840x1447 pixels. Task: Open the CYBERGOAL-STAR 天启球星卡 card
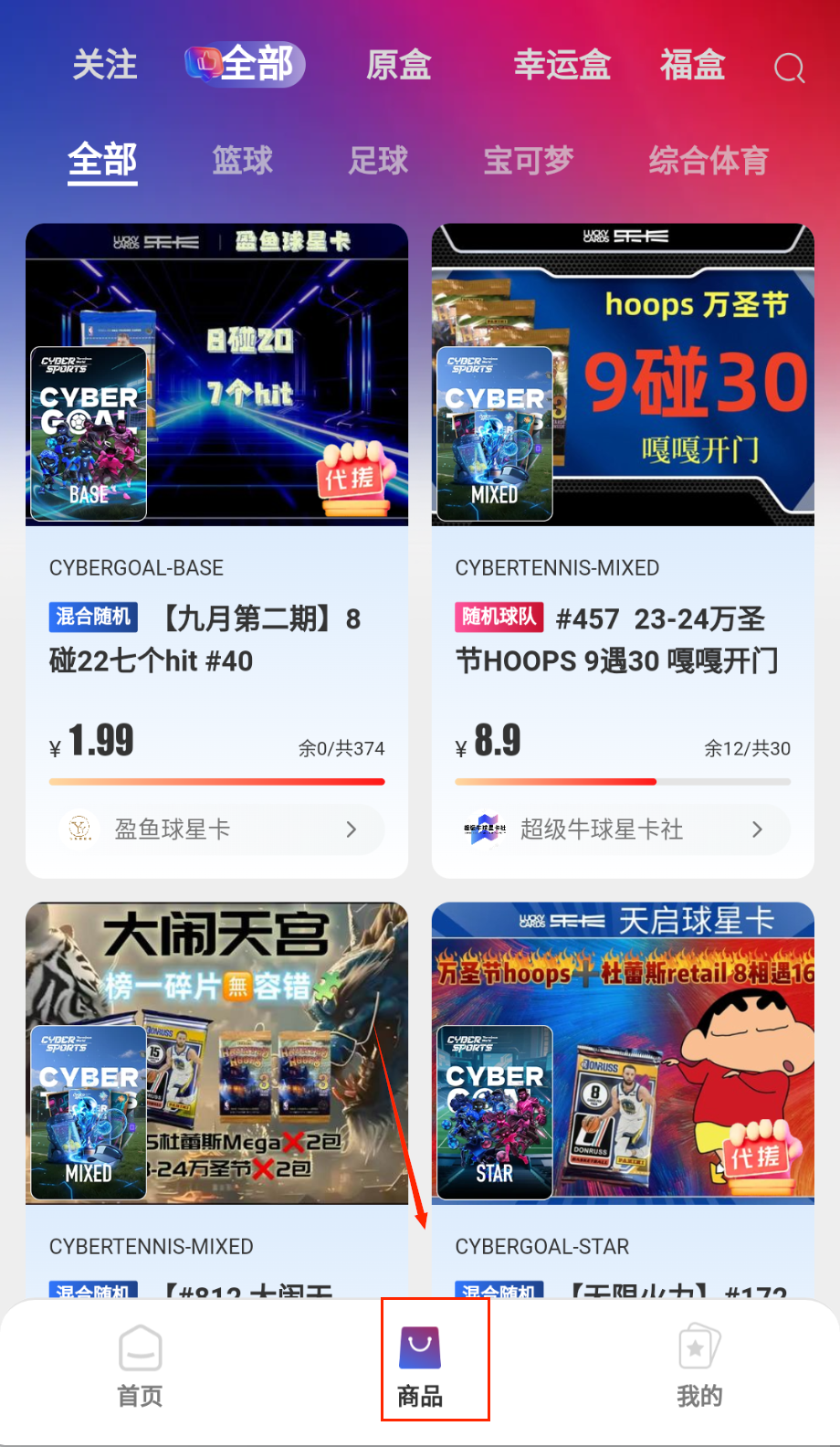(623, 1078)
